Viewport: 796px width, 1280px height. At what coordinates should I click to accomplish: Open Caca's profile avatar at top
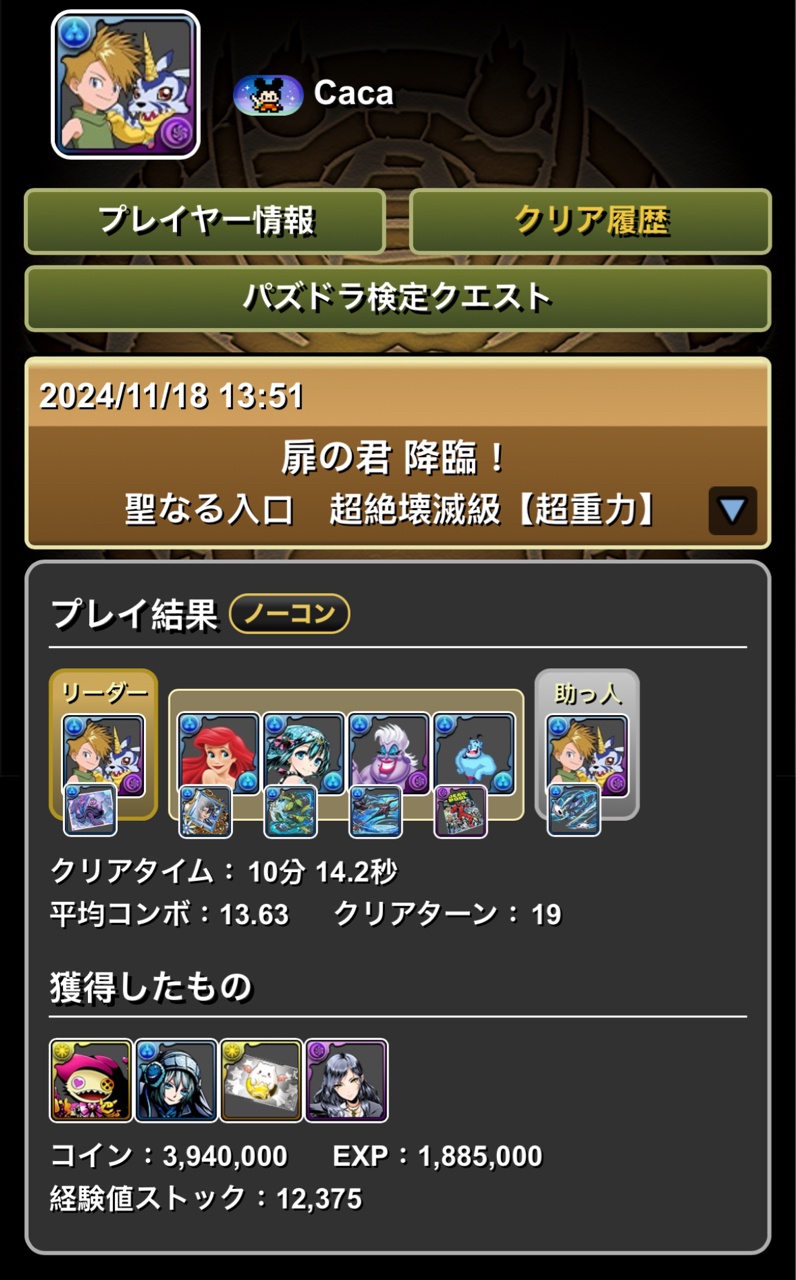[126, 85]
